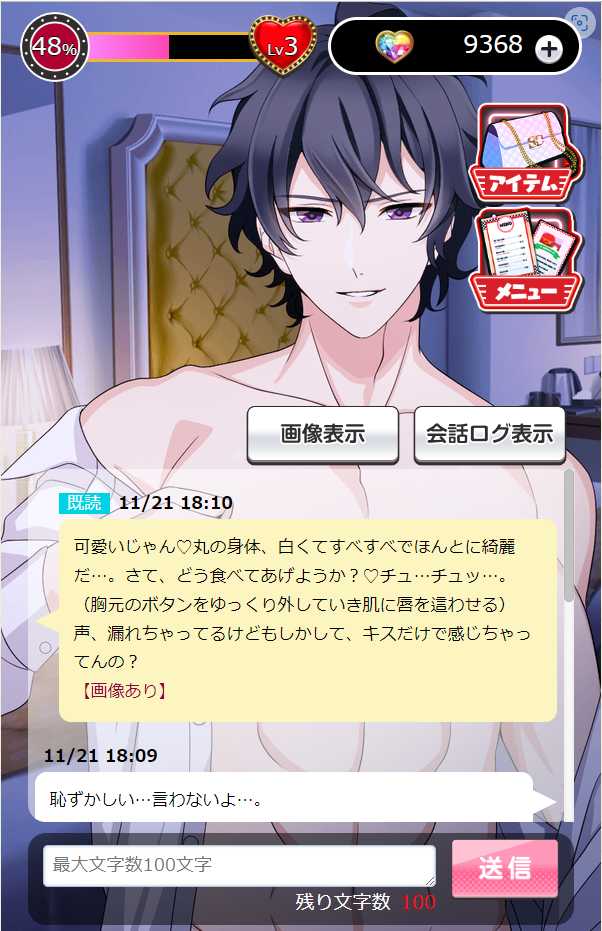Tap 画像表示 to show the image
Screen dimensions: 602x931
(322, 434)
